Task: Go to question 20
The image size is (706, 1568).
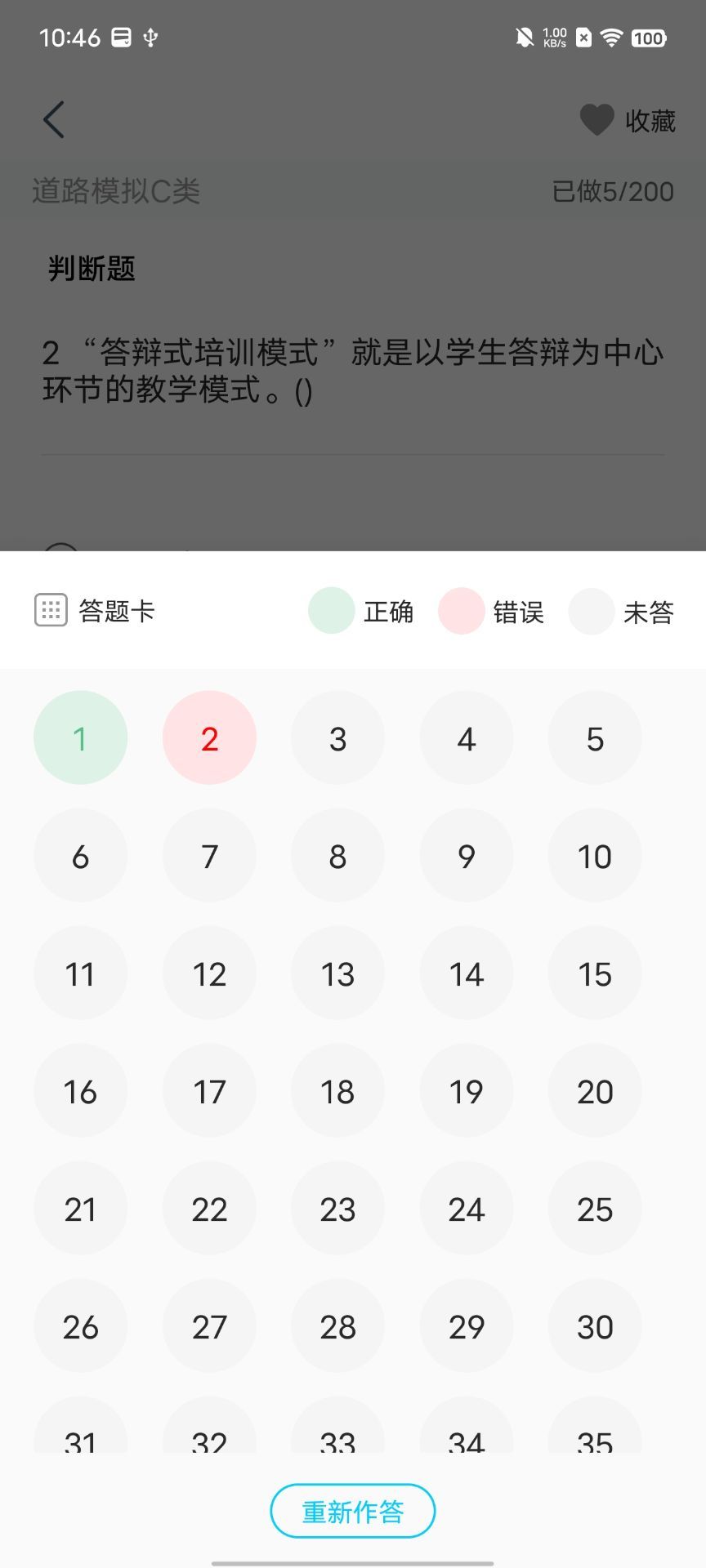Action: (595, 1090)
